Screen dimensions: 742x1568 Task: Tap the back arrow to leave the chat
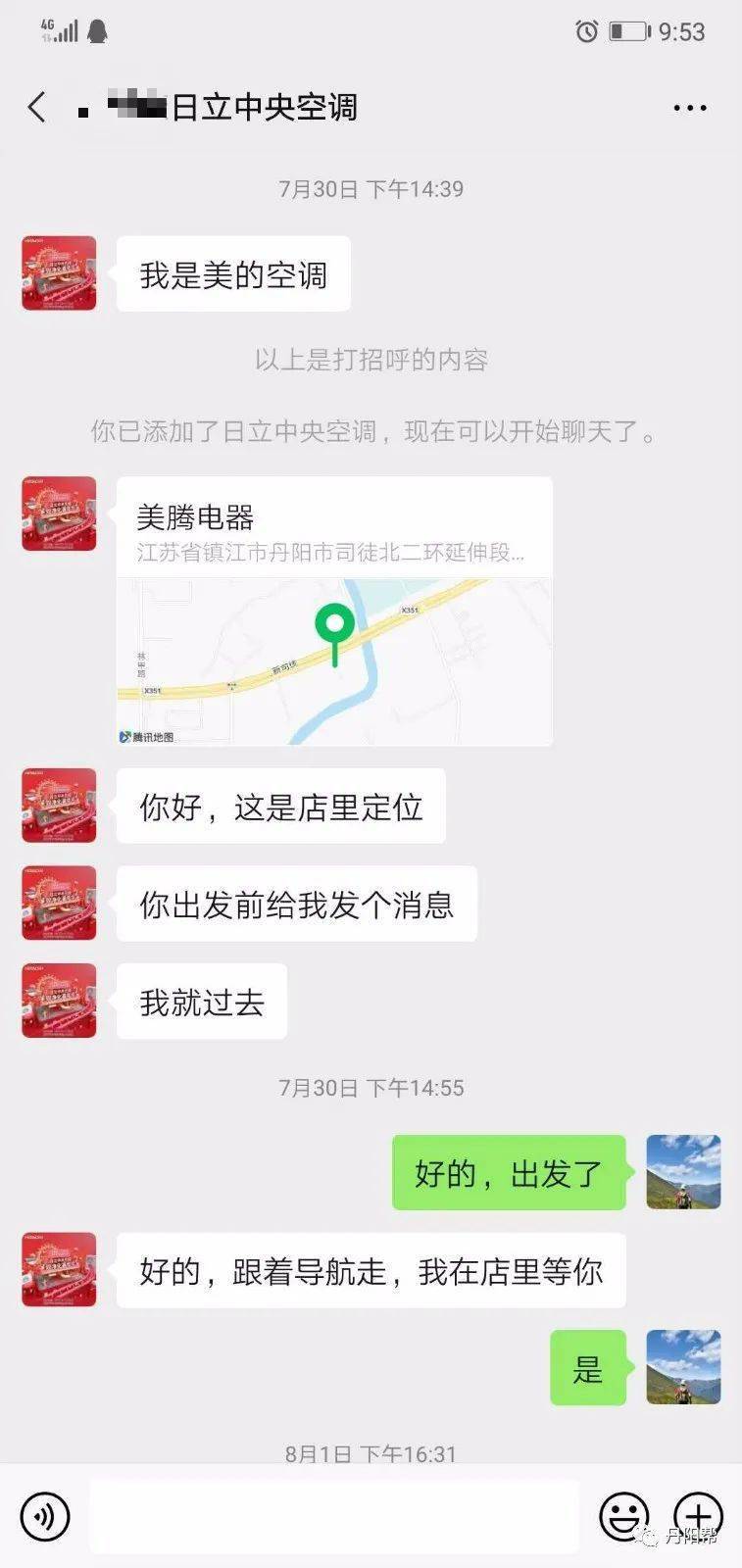(36, 108)
